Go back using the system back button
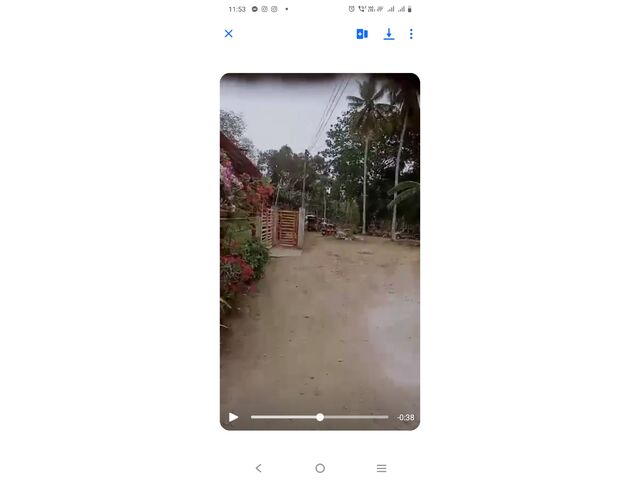The image size is (640, 480). pos(258,468)
